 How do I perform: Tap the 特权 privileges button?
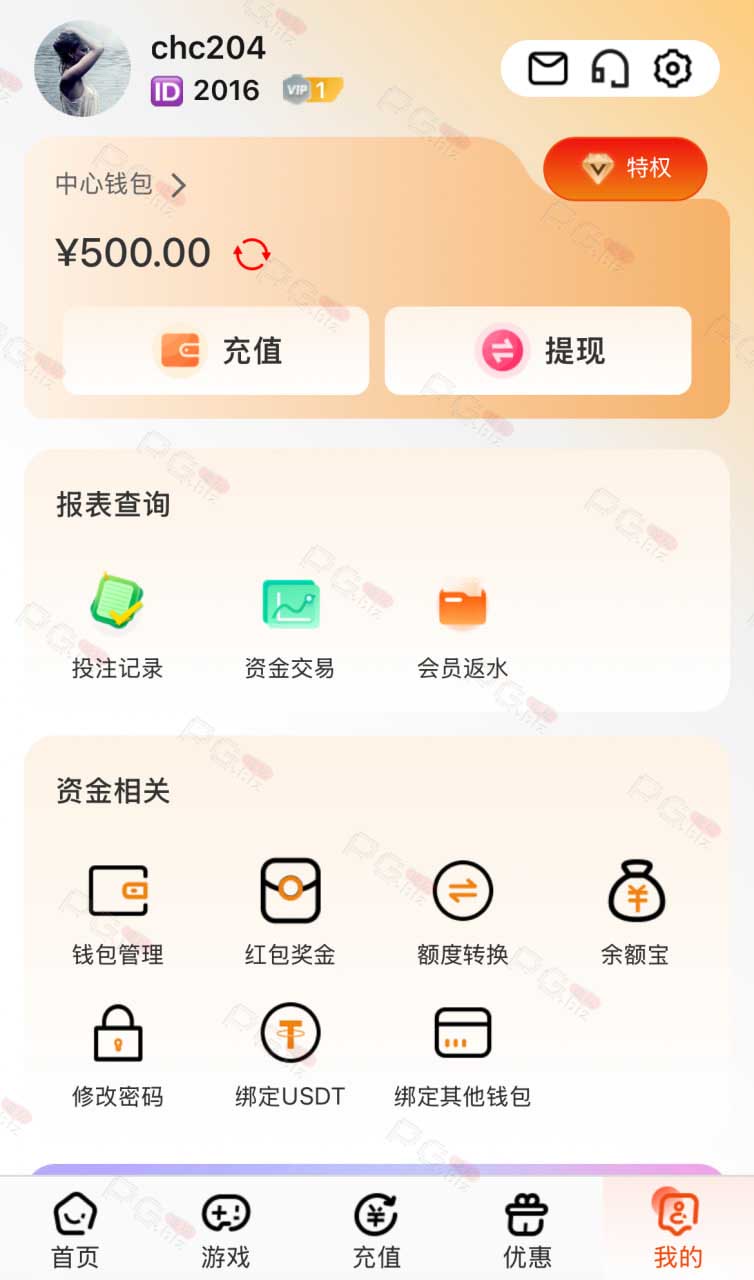pos(625,168)
